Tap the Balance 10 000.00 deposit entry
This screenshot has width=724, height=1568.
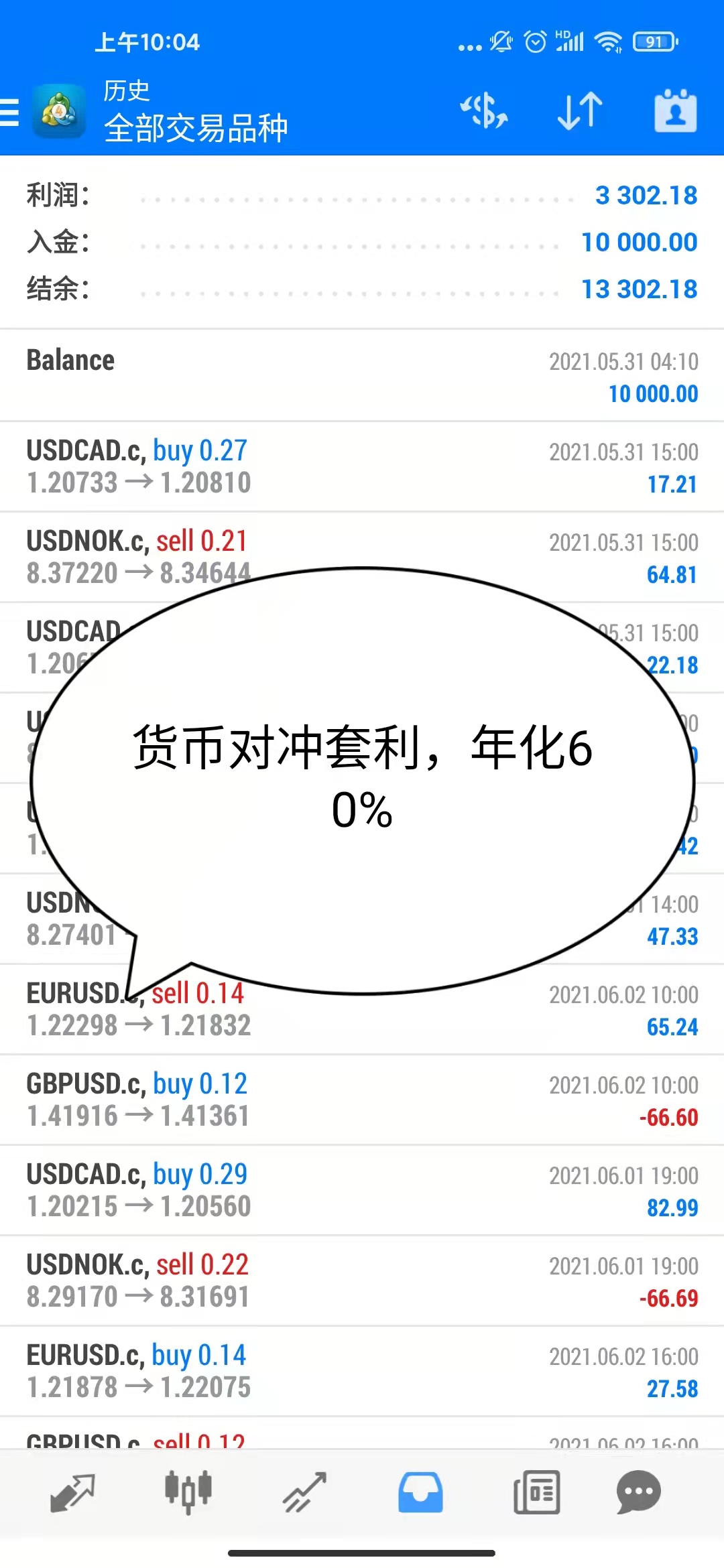coord(362,376)
